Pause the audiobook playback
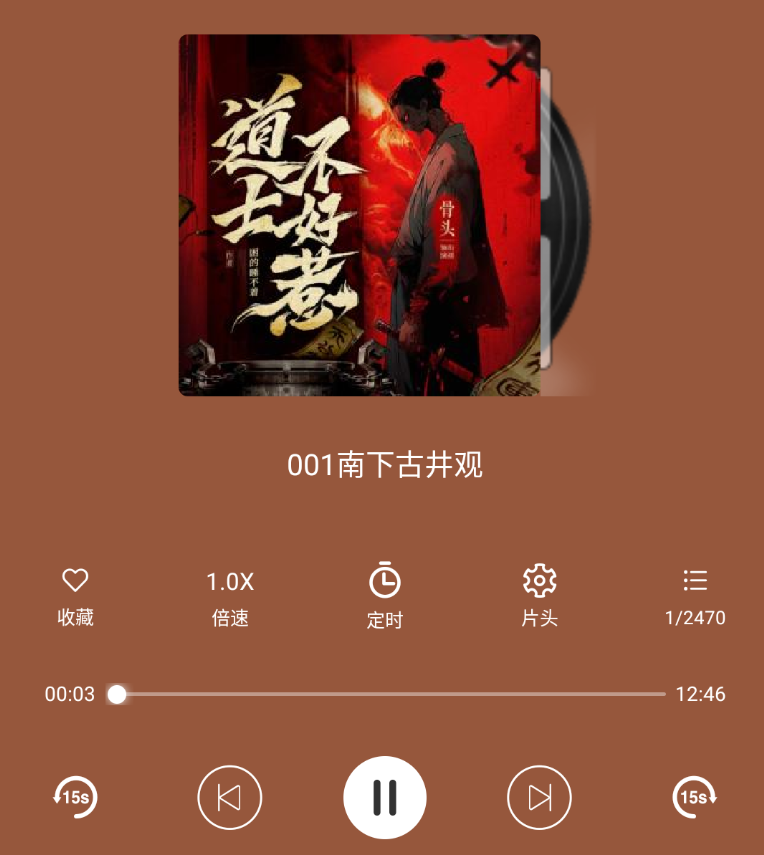The width and height of the screenshot is (764, 855). tap(385, 797)
